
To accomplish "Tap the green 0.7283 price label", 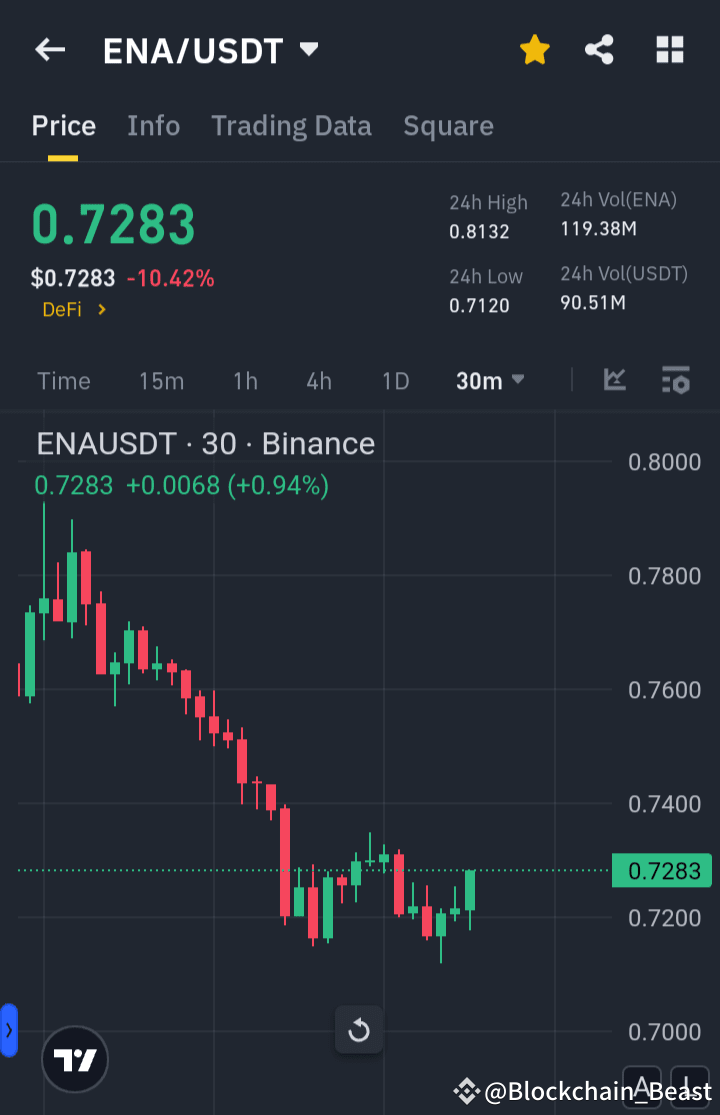I will [x=661, y=871].
